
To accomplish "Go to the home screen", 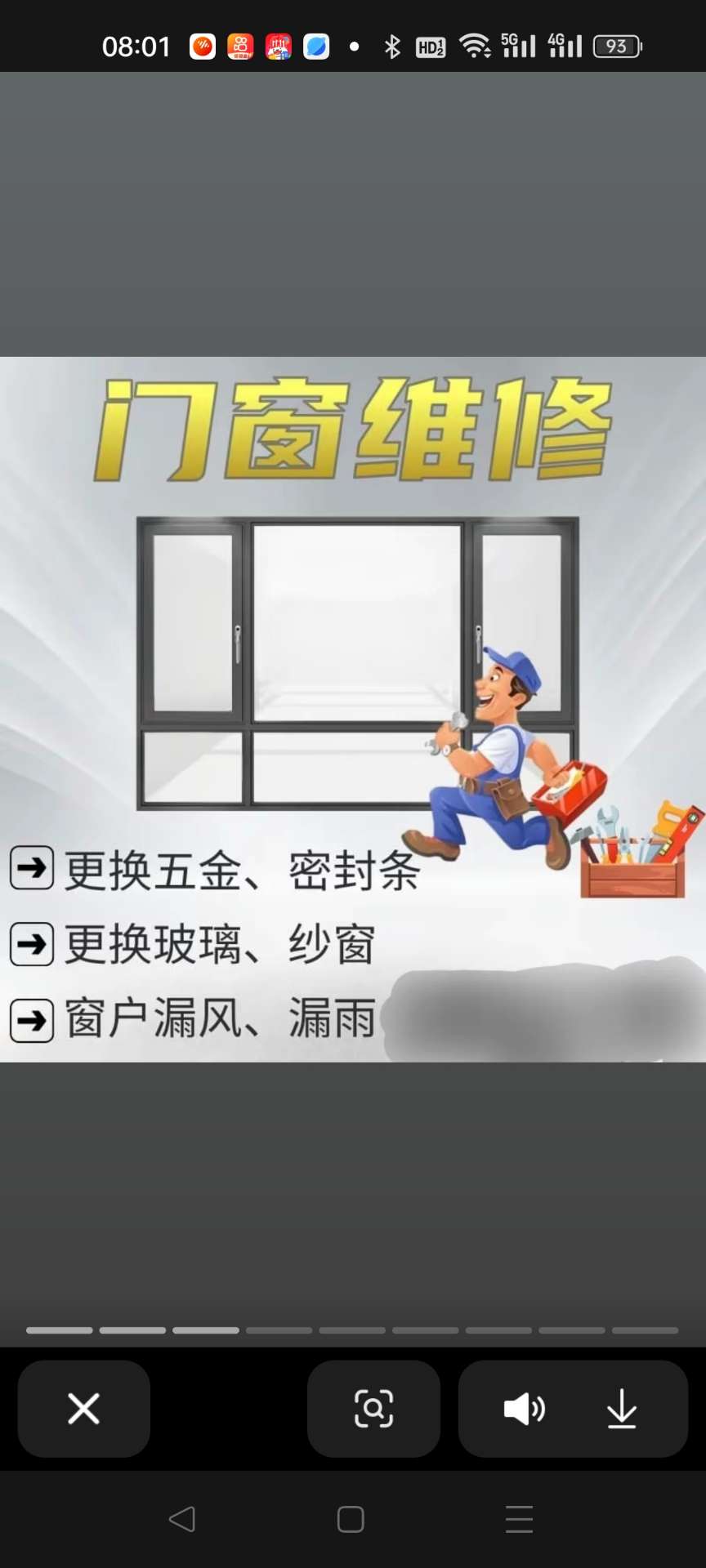I will coord(351,1519).
